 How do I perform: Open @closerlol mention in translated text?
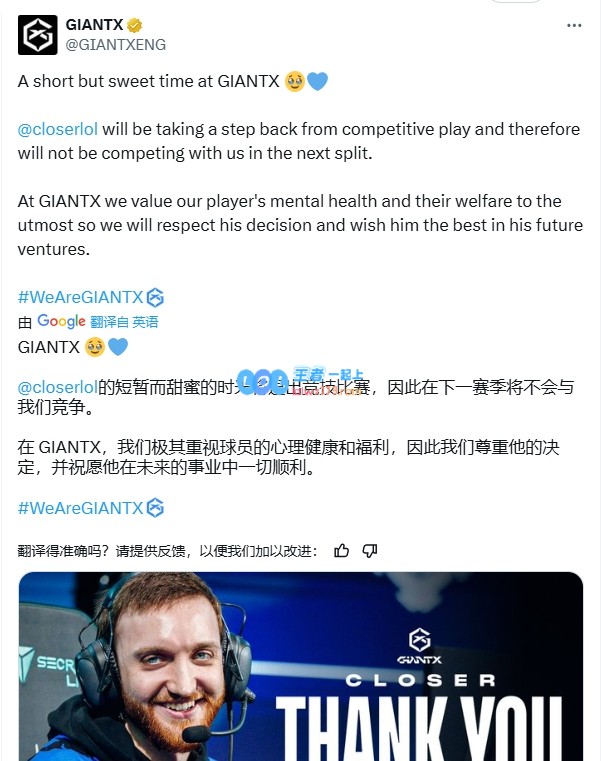57,387
